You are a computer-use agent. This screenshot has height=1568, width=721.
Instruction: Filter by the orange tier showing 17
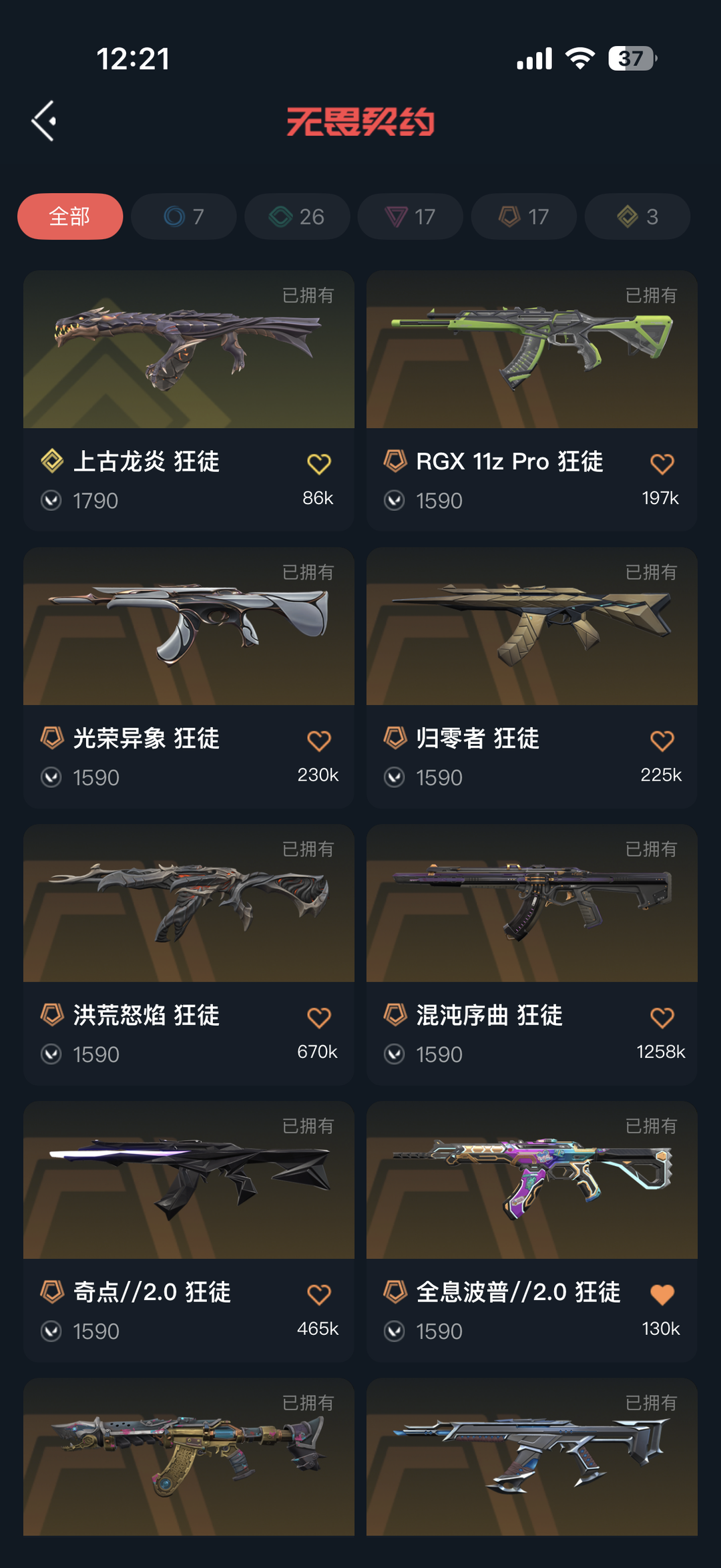coord(524,216)
